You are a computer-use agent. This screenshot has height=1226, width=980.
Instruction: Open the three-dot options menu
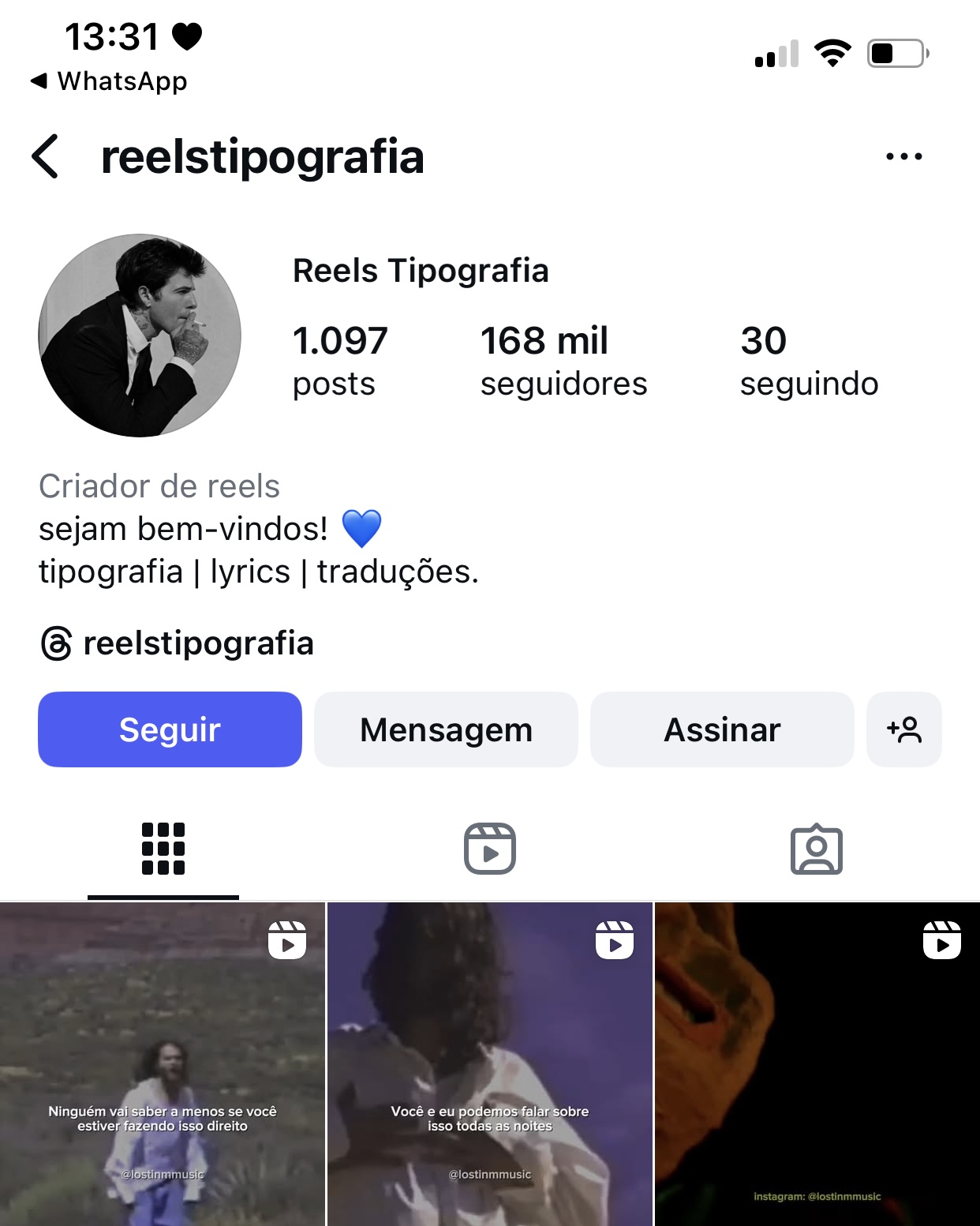pyautogui.click(x=903, y=156)
